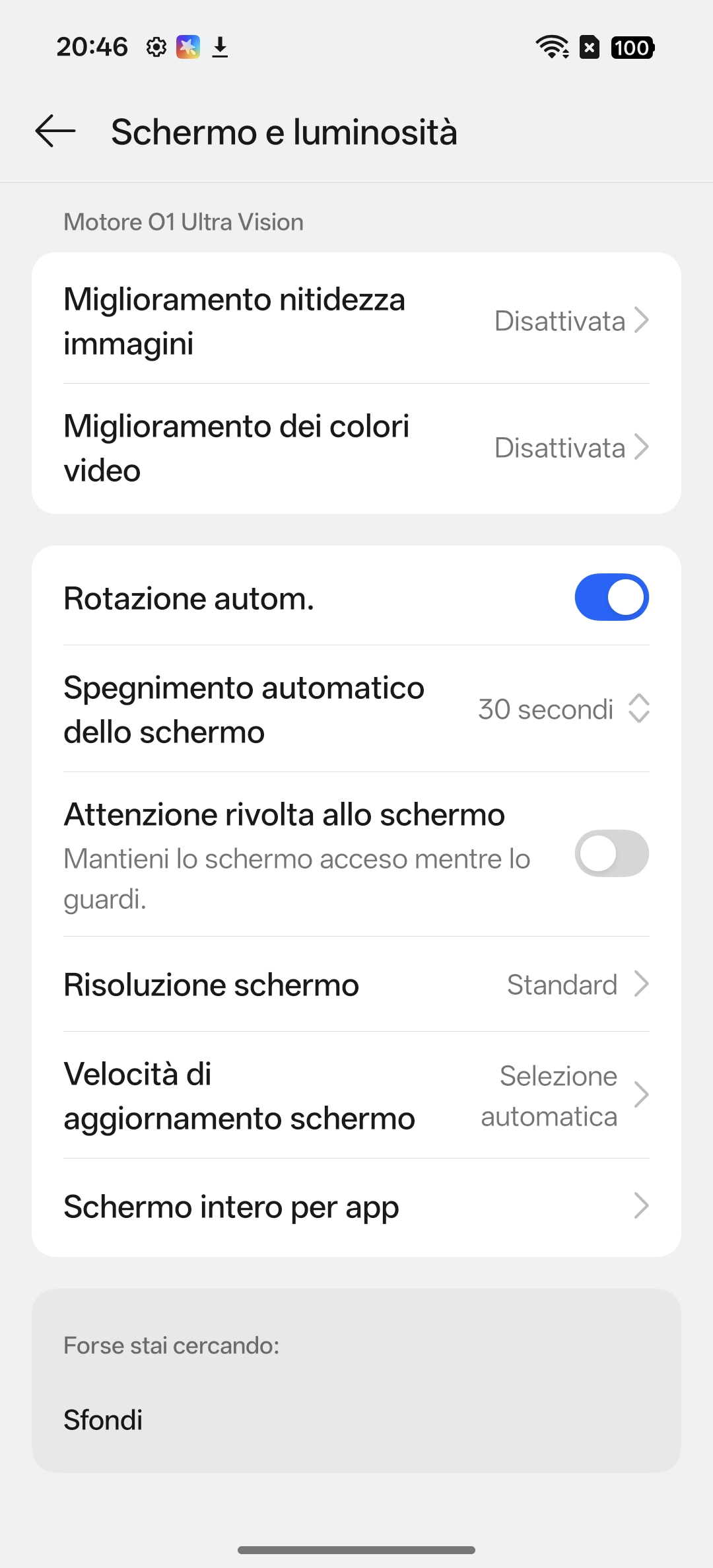This screenshot has width=713, height=1568.
Task: Open Velocità di aggiornamento schermo
Action: click(356, 1095)
